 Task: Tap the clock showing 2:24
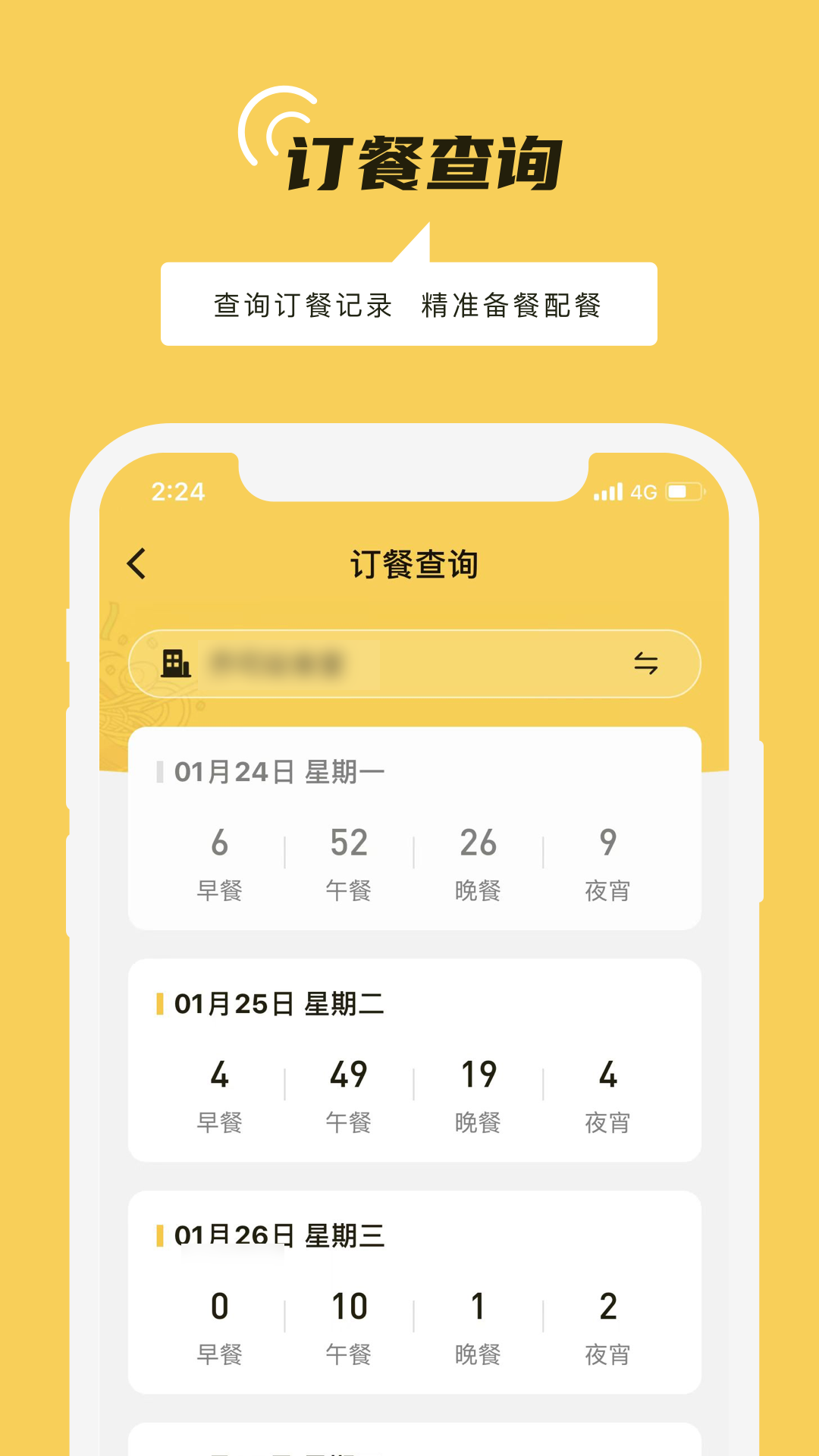(x=177, y=491)
